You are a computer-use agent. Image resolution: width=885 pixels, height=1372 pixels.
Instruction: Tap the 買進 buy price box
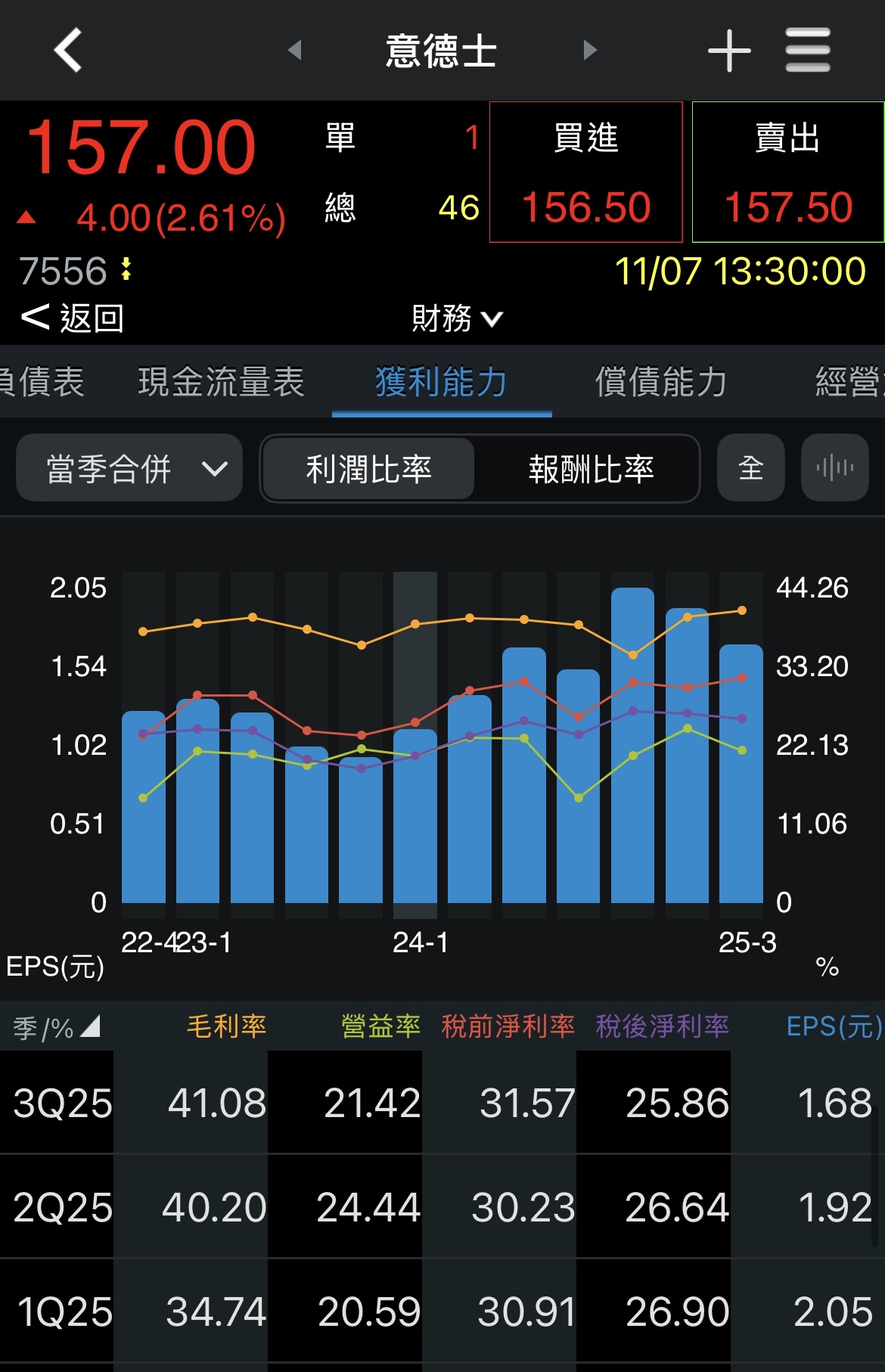[x=585, y=172]
